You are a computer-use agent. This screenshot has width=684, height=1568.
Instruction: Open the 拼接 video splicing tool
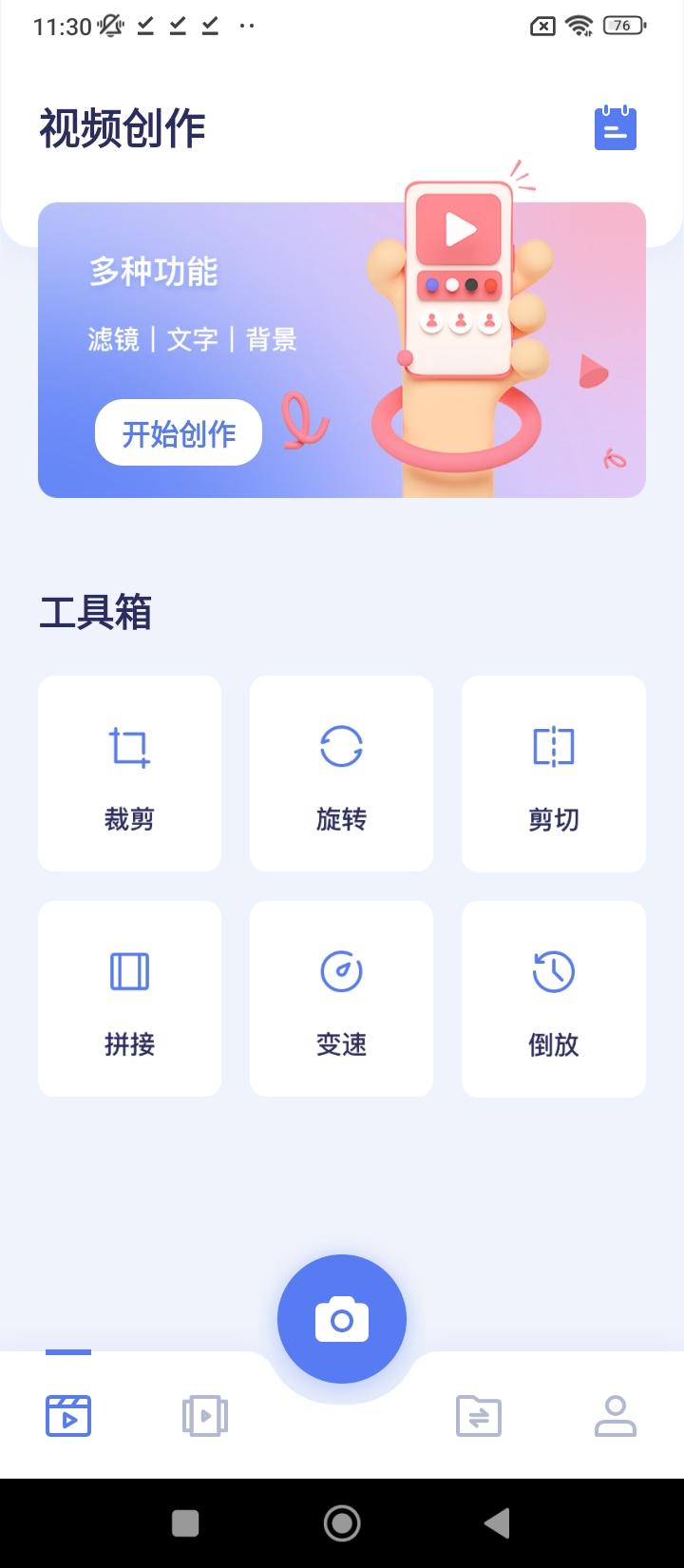pos(129,998)
